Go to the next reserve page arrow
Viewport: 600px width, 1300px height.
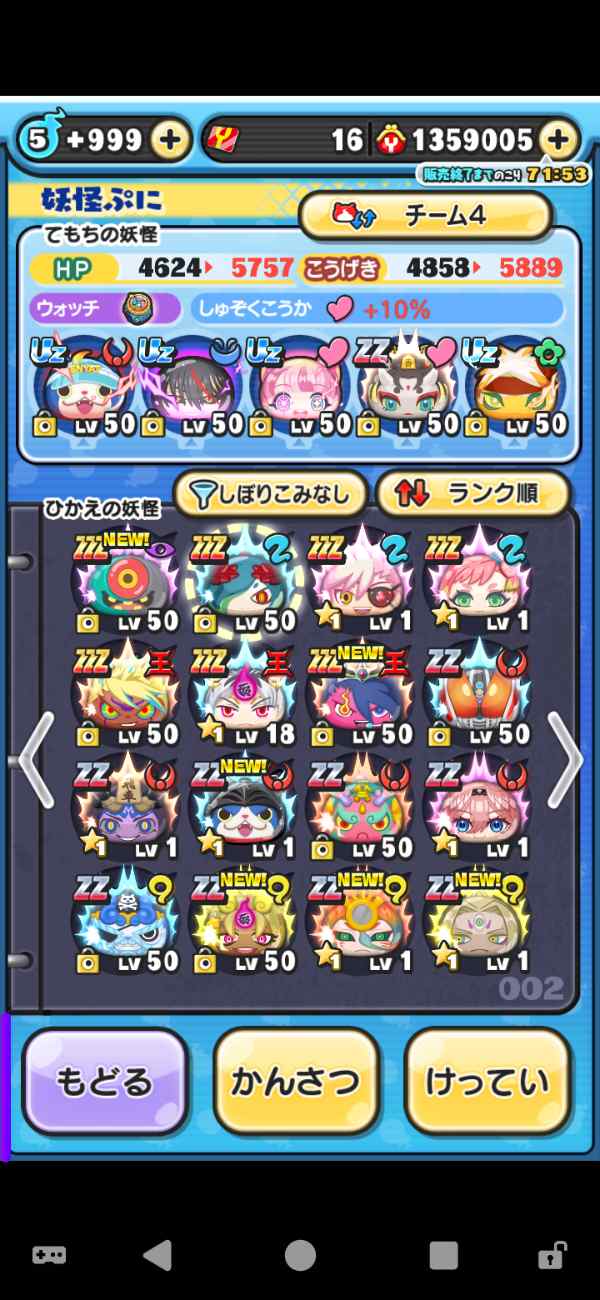[565, 760]
